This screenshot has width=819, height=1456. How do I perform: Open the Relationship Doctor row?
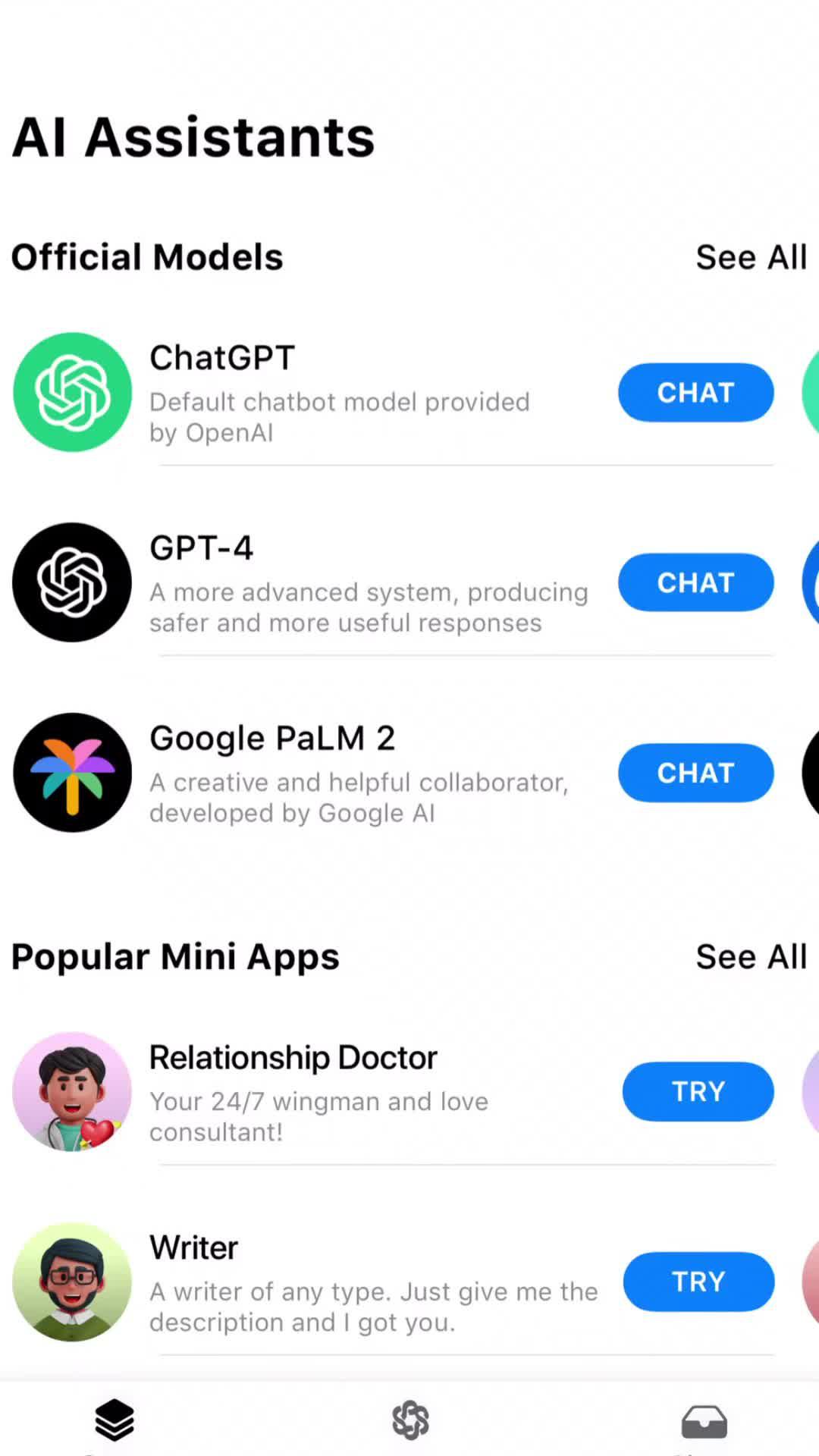pyautogui.click(x=341, y=1092)
